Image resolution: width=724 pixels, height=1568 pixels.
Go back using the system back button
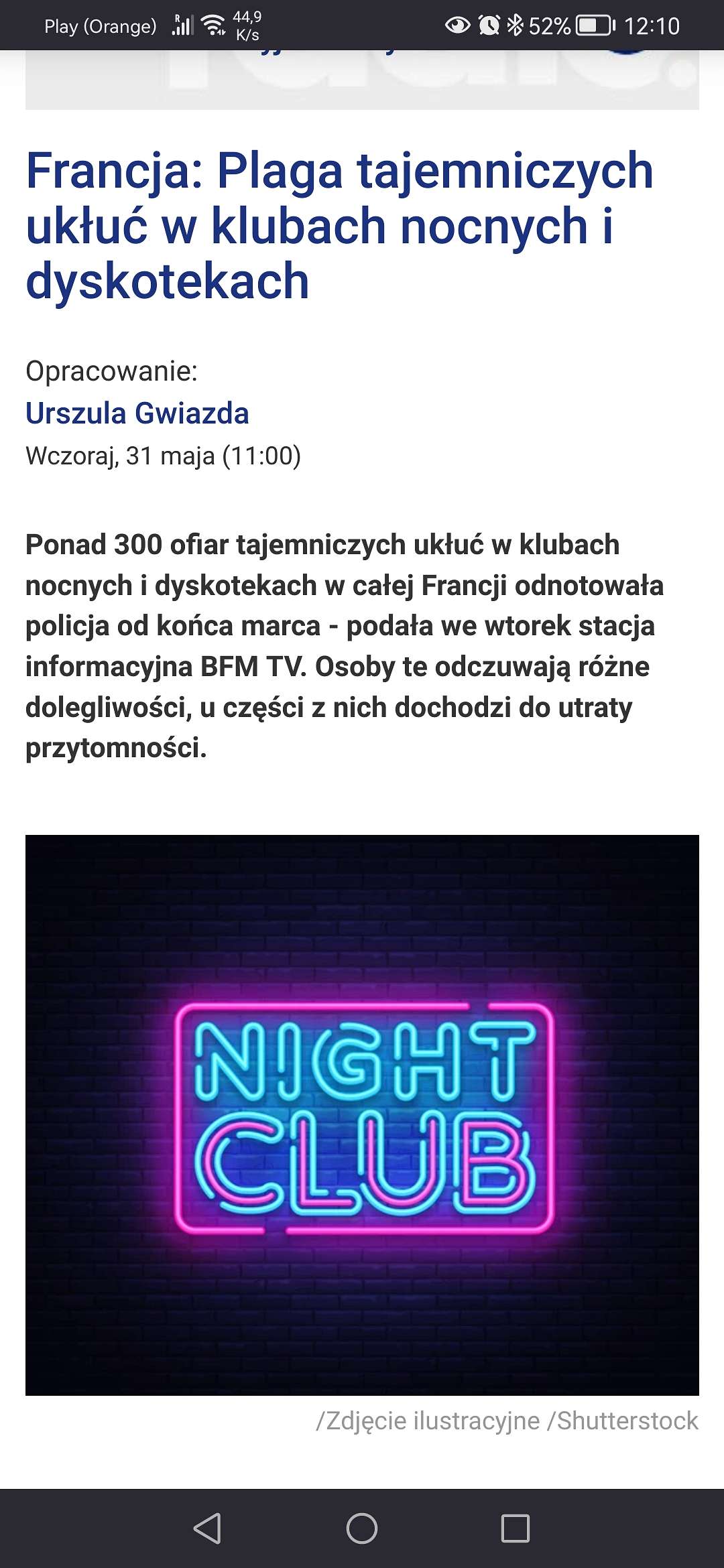[207, 1528]
